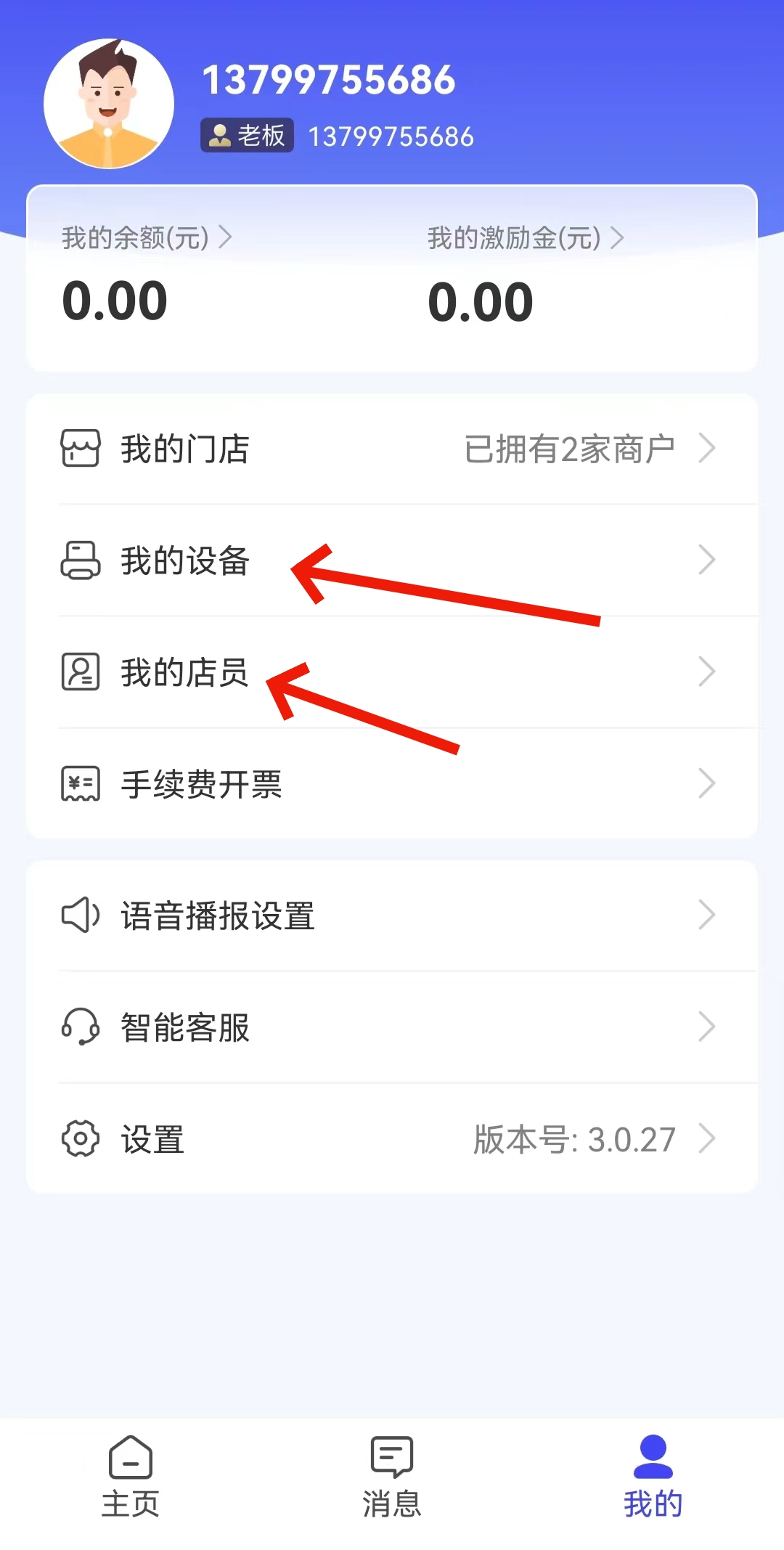784x1550 pixels.
Task: Open 智能客服 row
Action: [x=392, y=1027]
